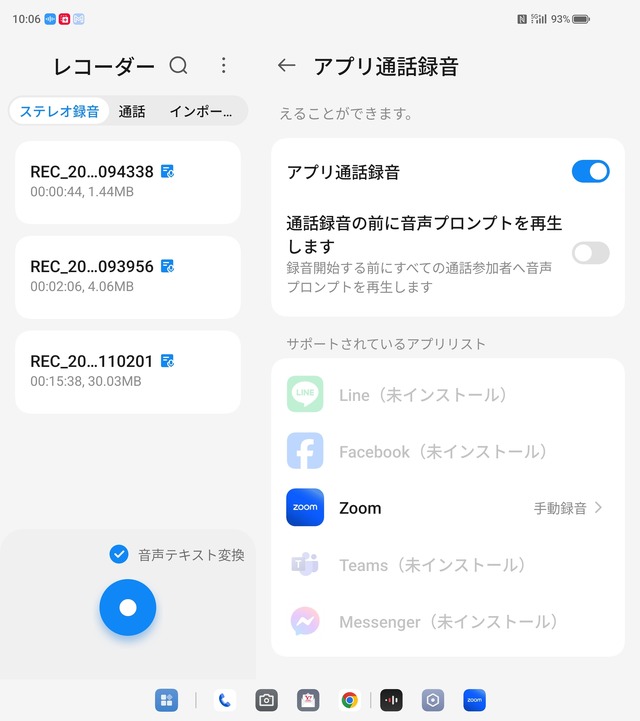Switch to the ステレオ録音 tab
Image resolution: width=640 pixels, height=721 pixels.
pos(60,111)
